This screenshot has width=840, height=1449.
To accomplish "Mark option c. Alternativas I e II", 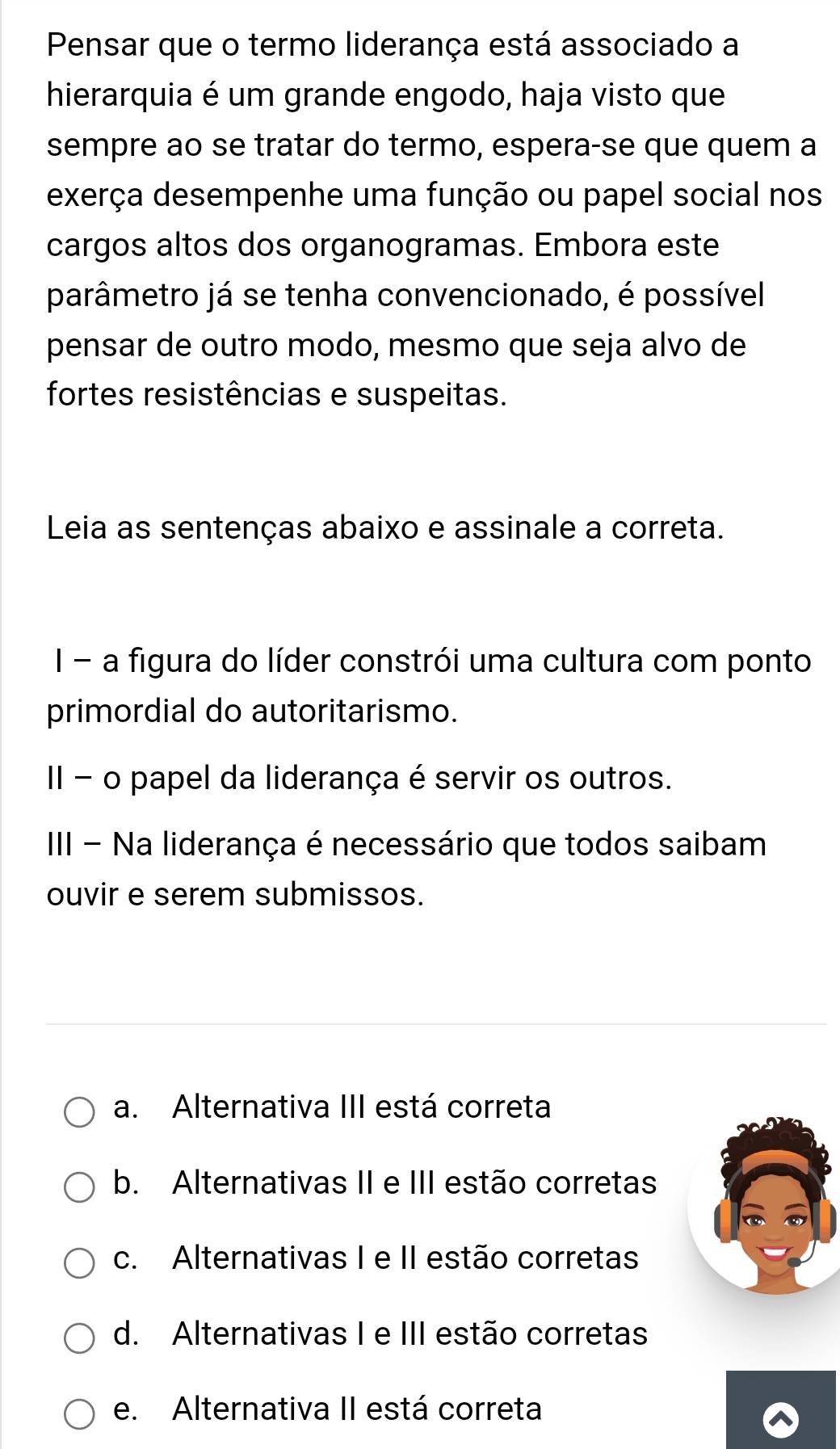I will (x=79, y=1263).
